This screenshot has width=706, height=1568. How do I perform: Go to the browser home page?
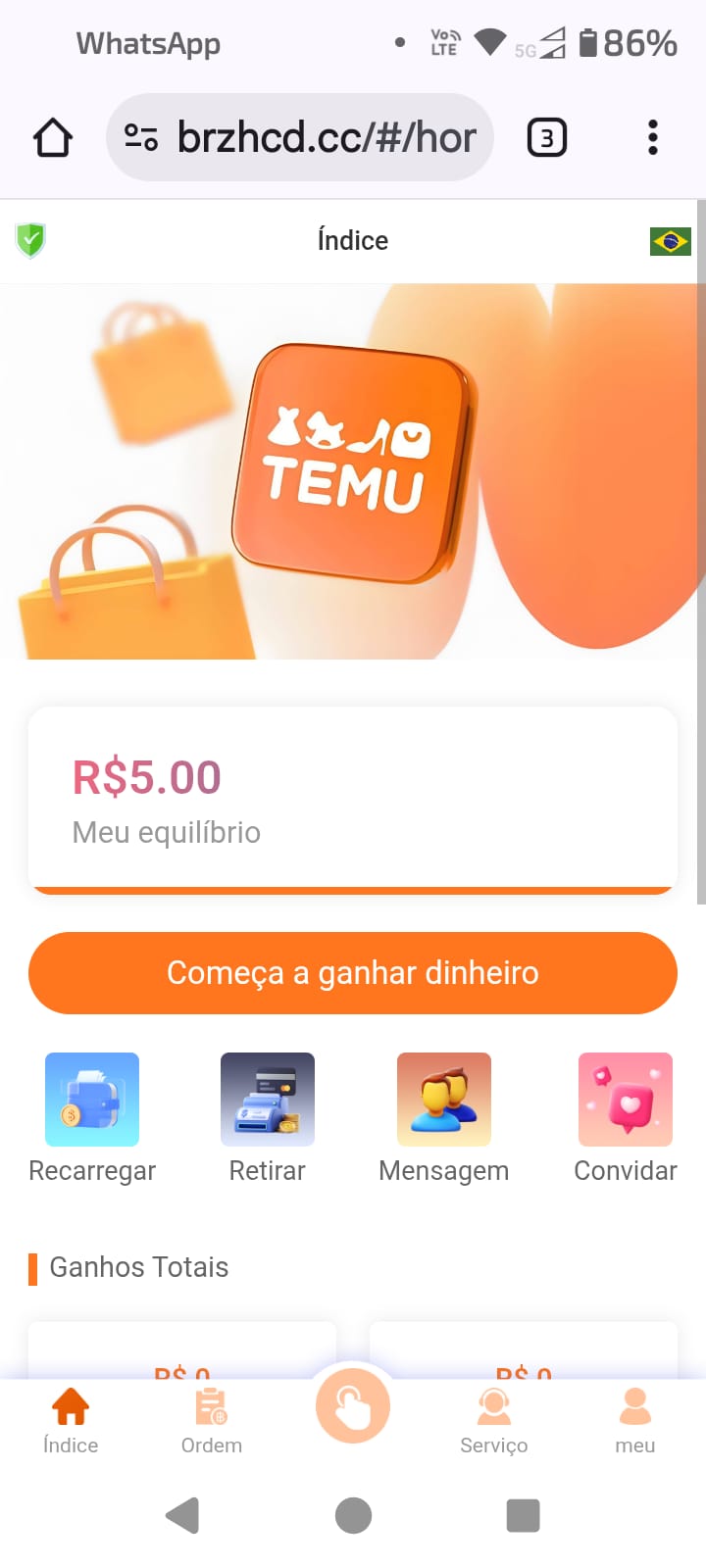pos(53,138)
